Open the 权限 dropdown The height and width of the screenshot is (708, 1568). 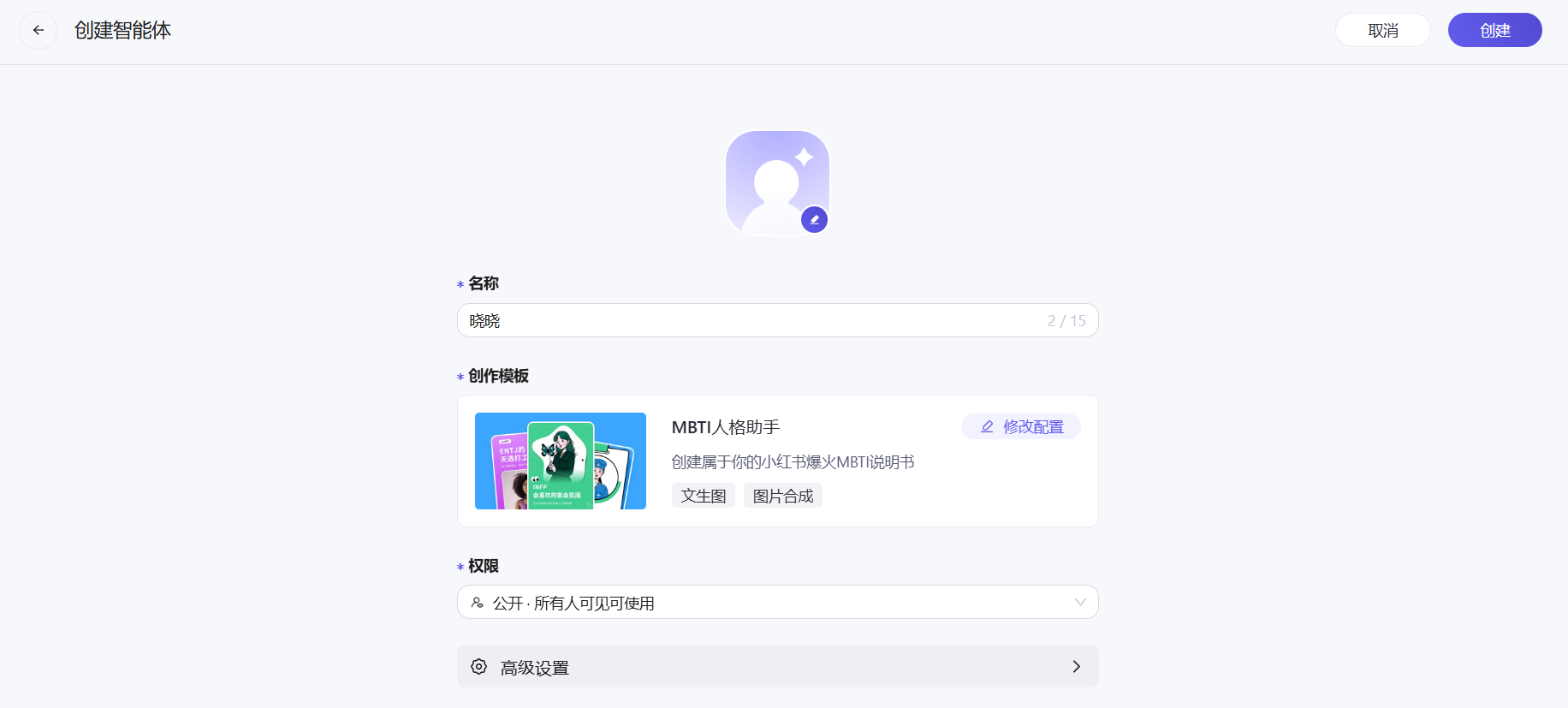point(777,603)
